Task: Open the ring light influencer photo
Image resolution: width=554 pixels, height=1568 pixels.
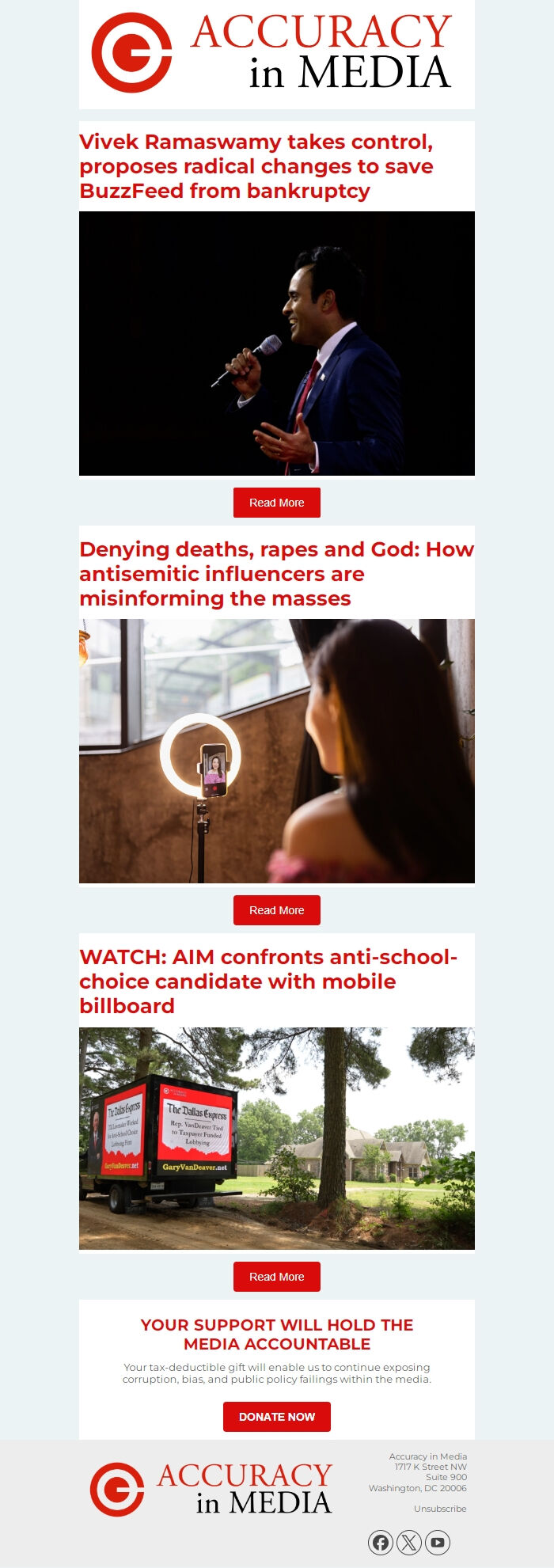Action: 276,751
